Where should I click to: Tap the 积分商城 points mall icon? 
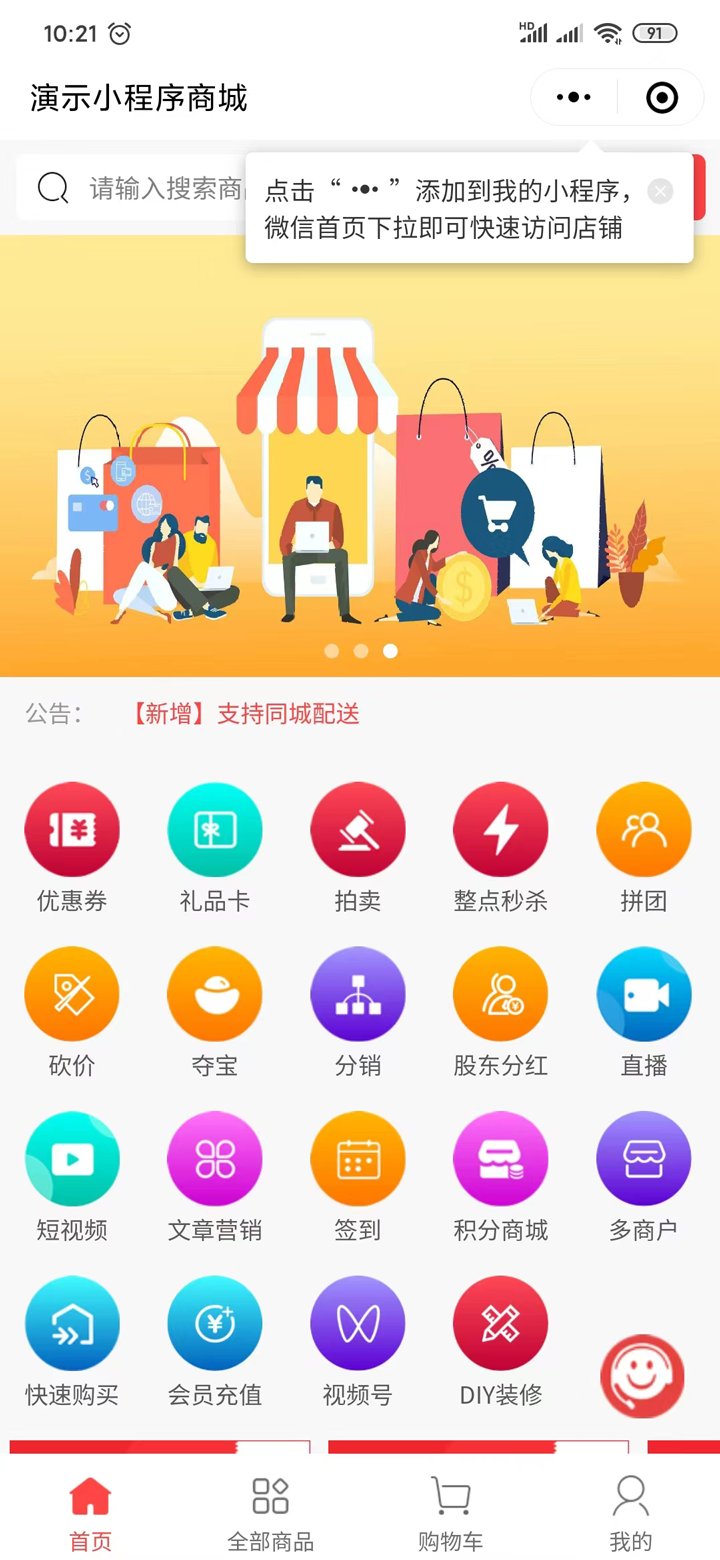tap(500, 1158)
